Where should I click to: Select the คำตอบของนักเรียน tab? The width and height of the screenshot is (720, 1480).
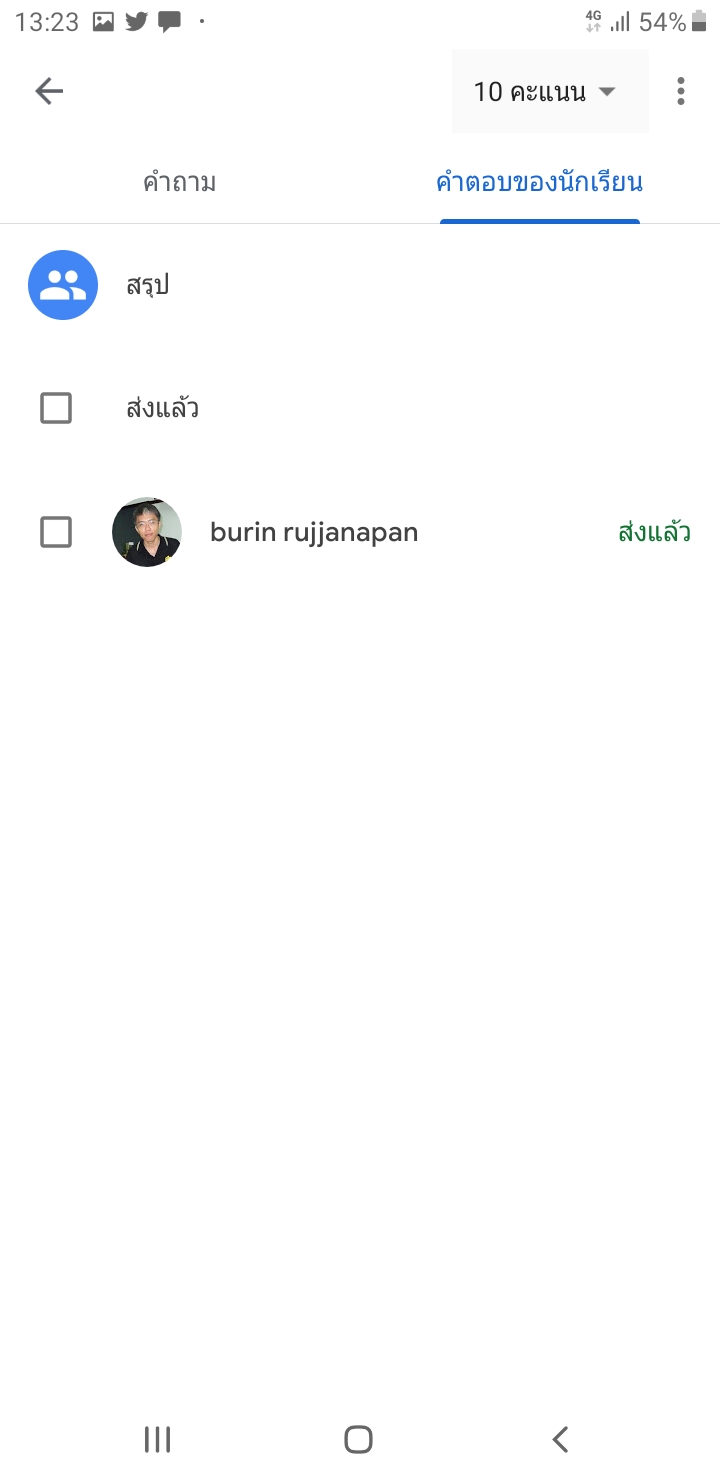[x=540, y=183]
